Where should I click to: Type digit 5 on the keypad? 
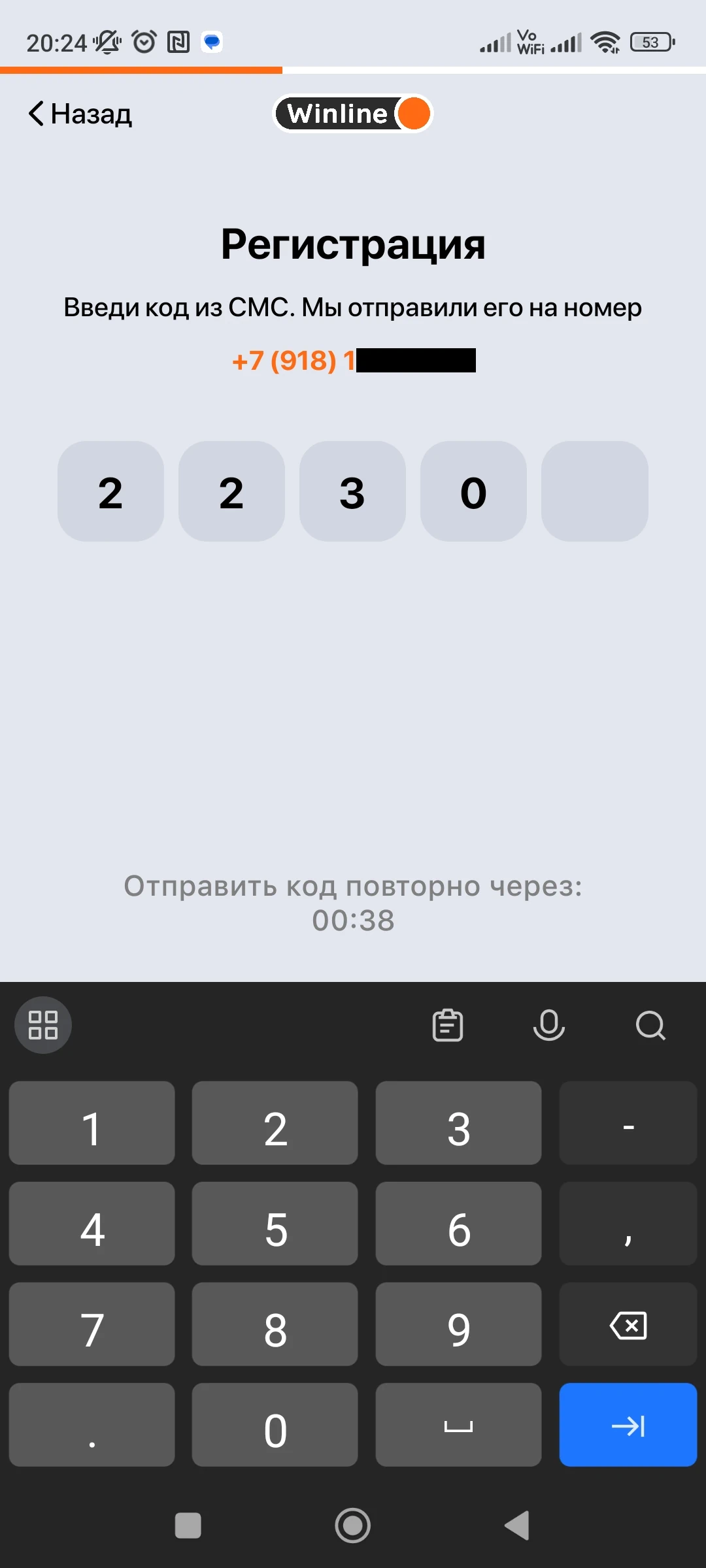click(275, 1224)
